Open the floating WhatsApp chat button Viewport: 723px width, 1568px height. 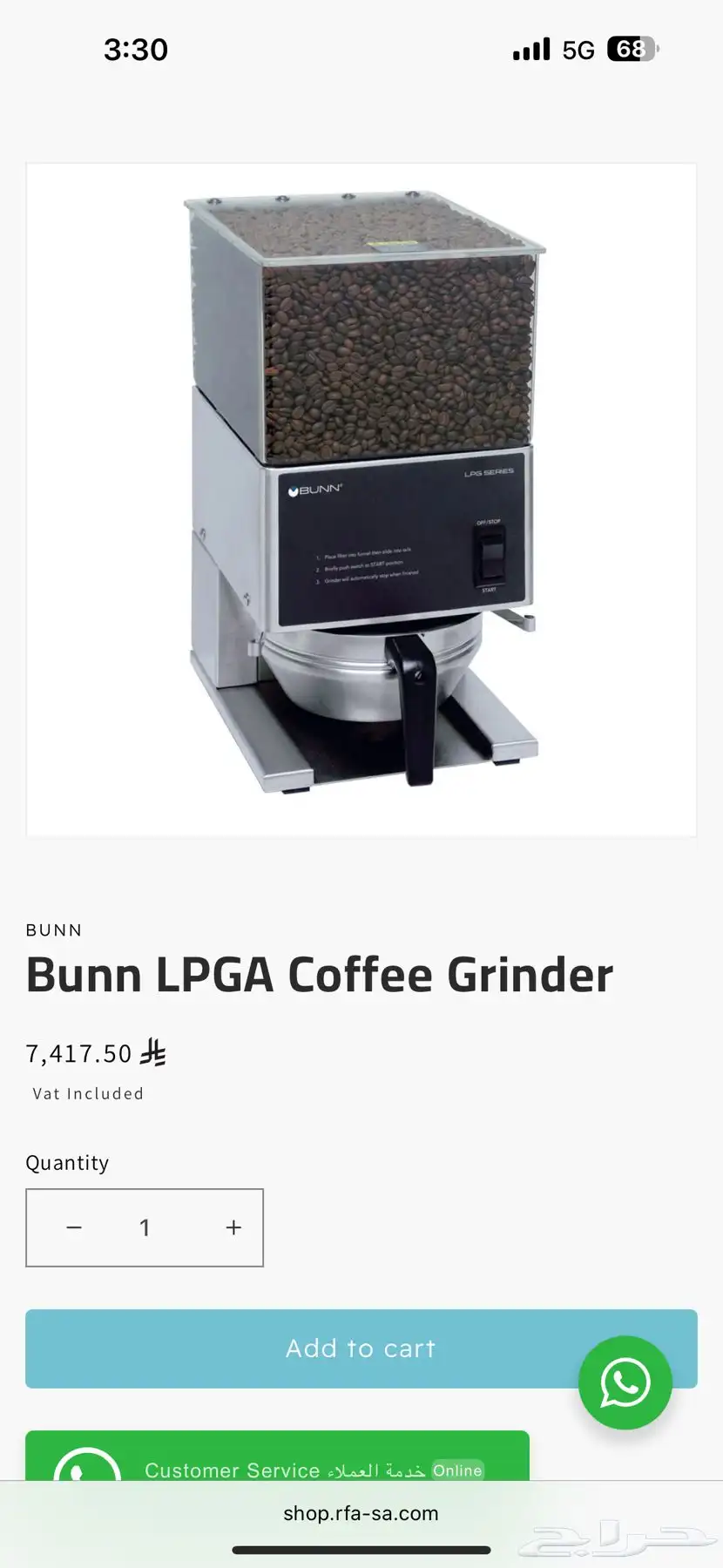click(x=625, y=1382)
